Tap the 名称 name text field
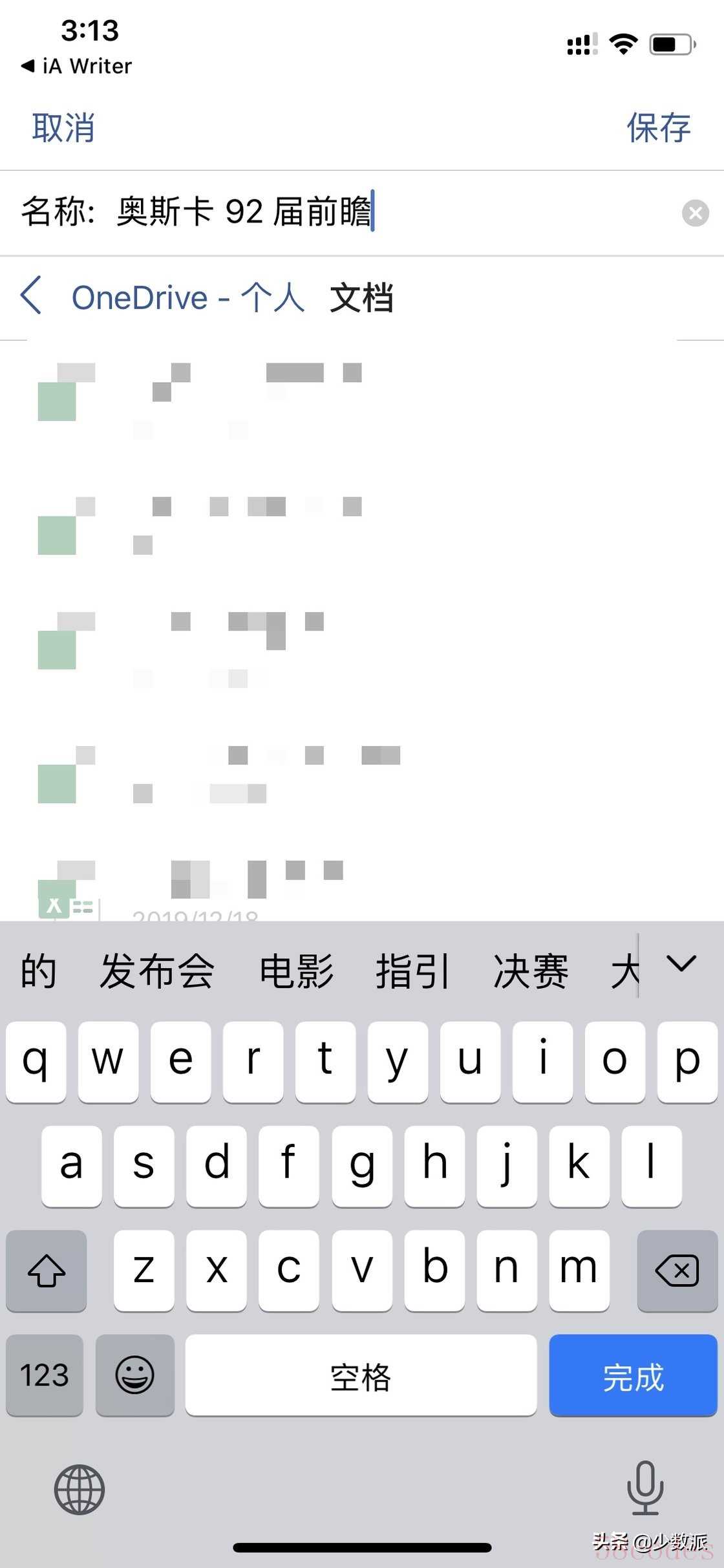 click(x=362, y=212)
